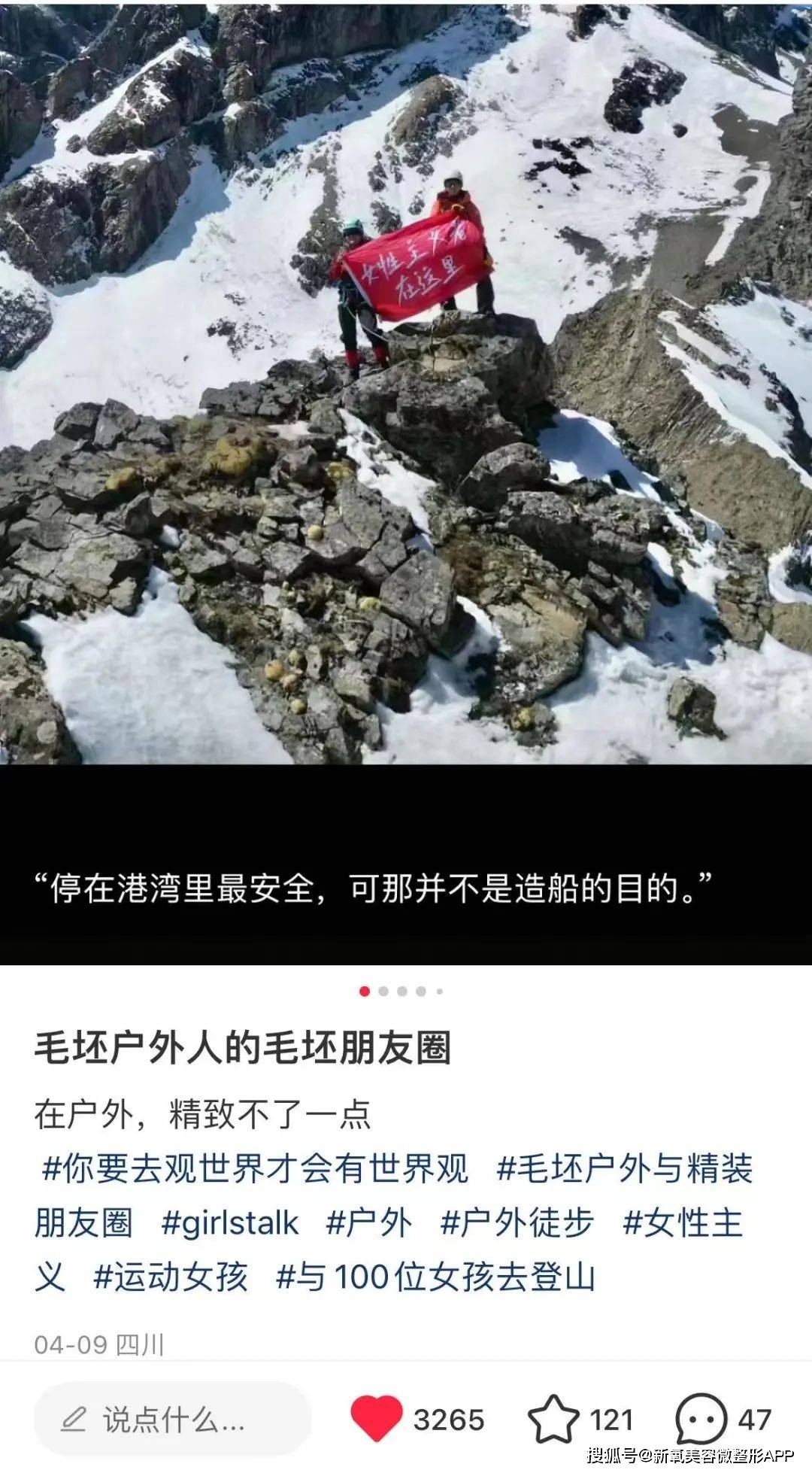
Task: Open hashtag #你要去观世界才会有世界观
Action: click(256, 1168)
